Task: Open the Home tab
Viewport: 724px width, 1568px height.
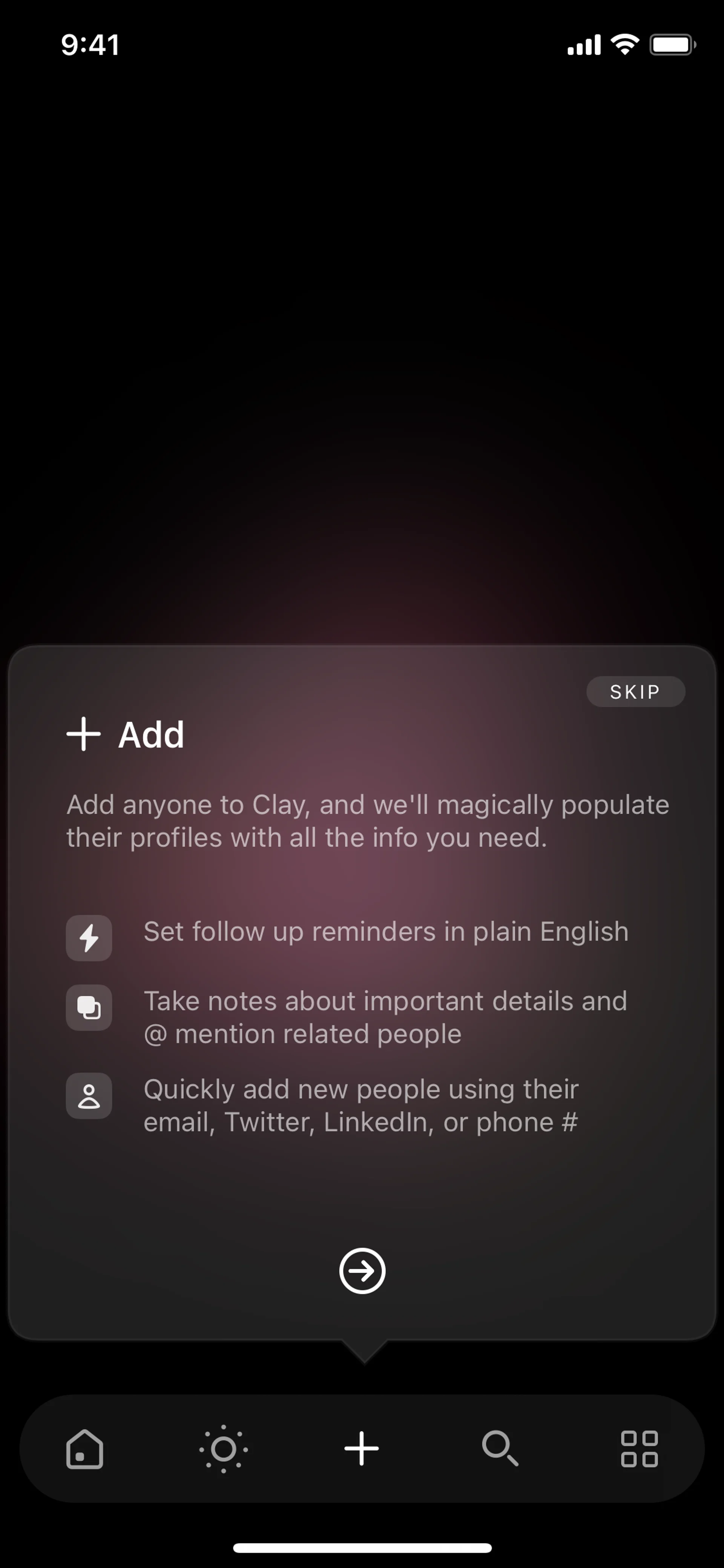Action: tap(84, 1449)
